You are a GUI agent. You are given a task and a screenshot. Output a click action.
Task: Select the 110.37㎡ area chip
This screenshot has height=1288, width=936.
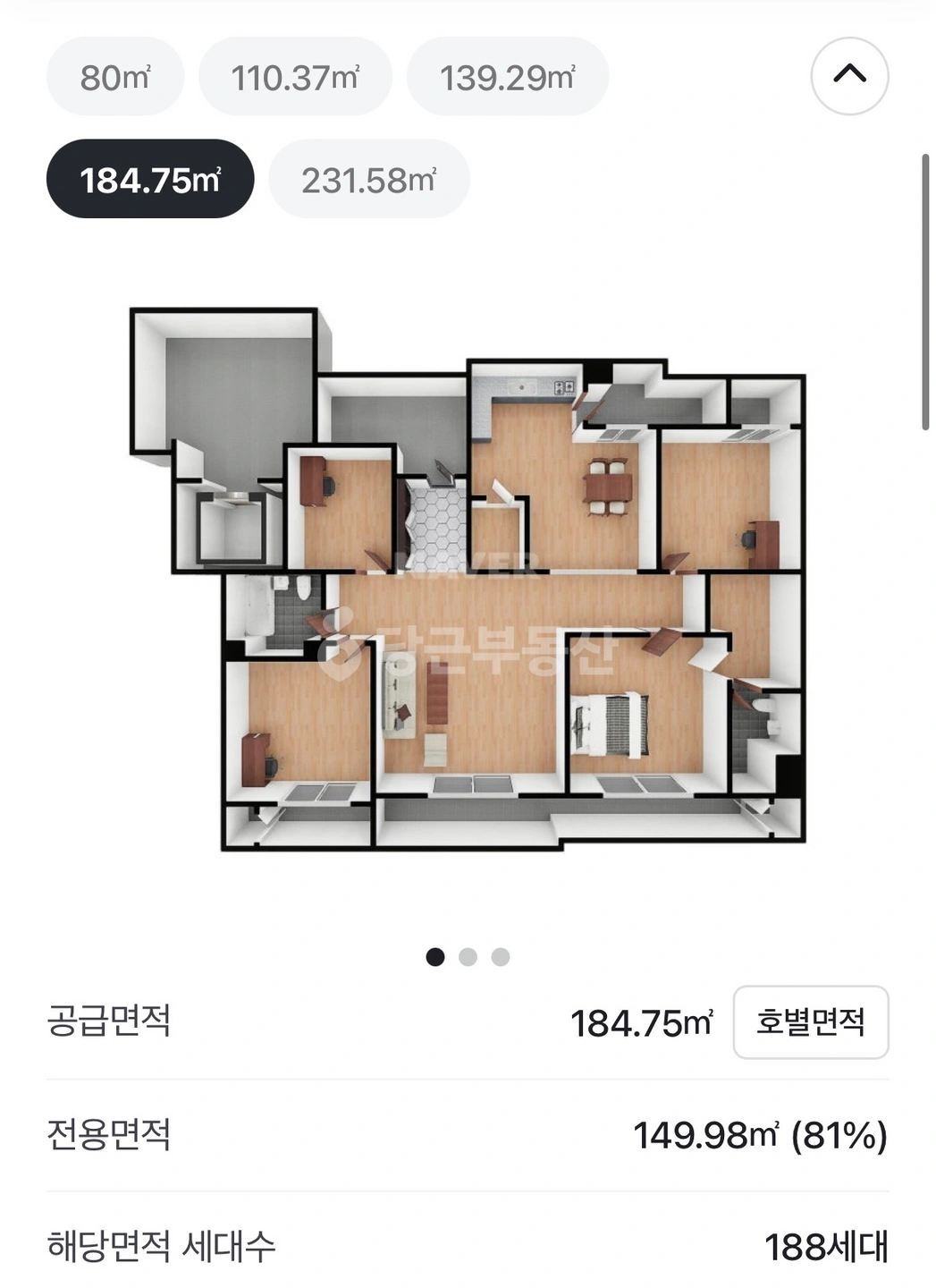(x=295, y=77)
